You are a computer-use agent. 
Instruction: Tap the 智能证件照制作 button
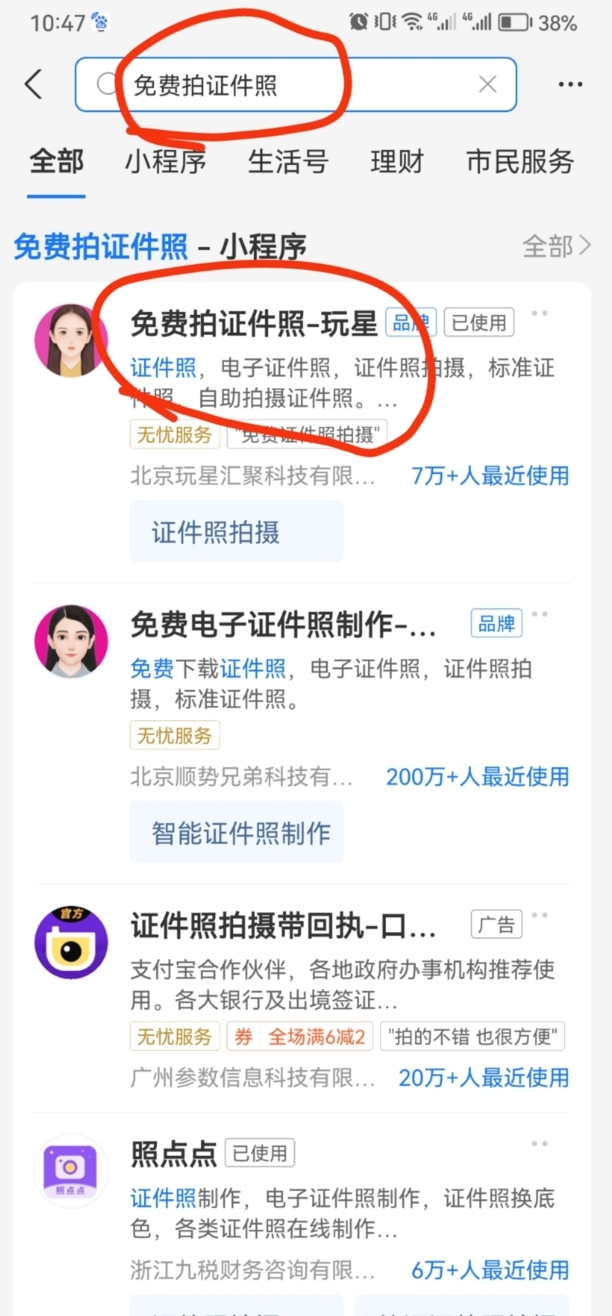coord(236,832)
